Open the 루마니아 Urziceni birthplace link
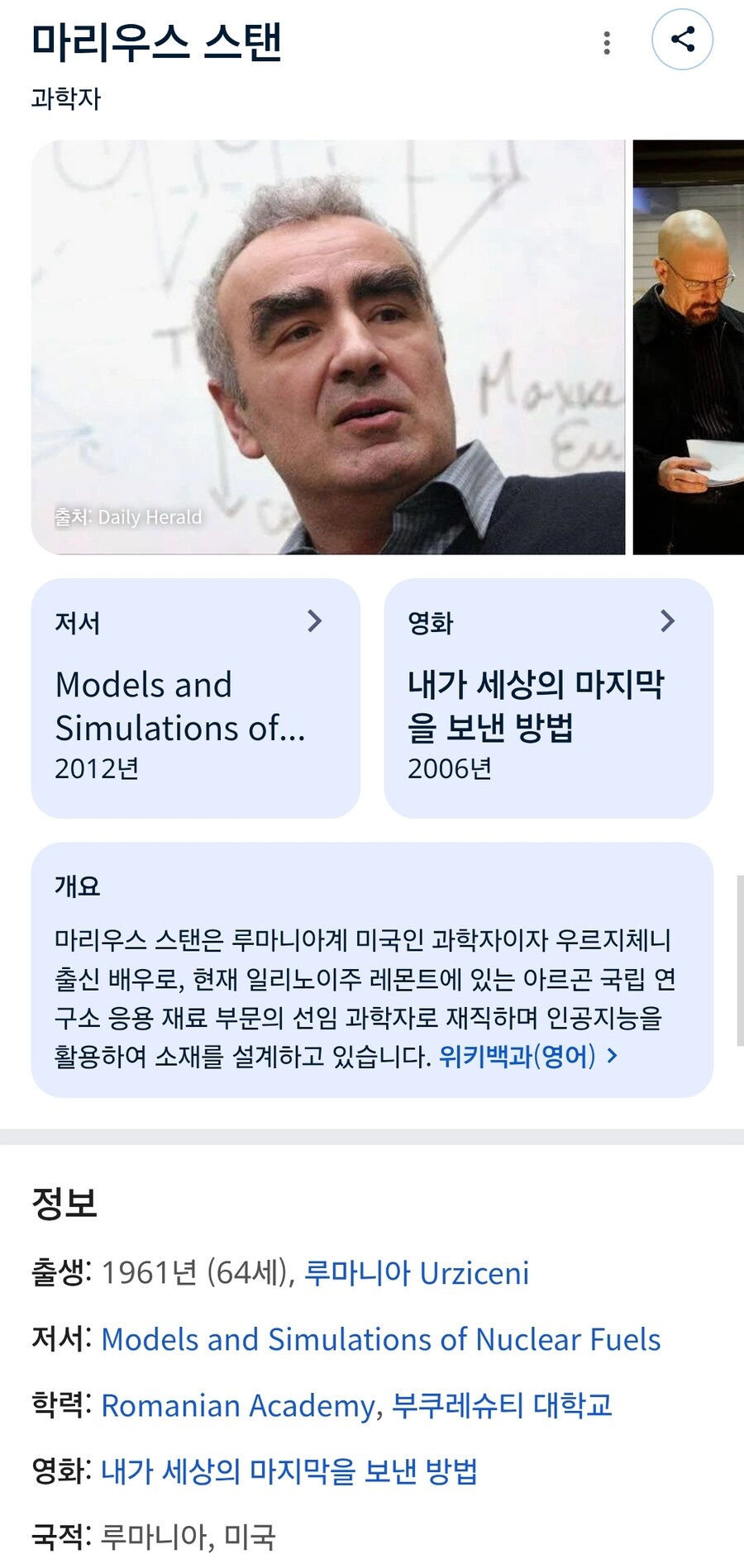The image size is (744, 1568). (x=416, y=1273)
